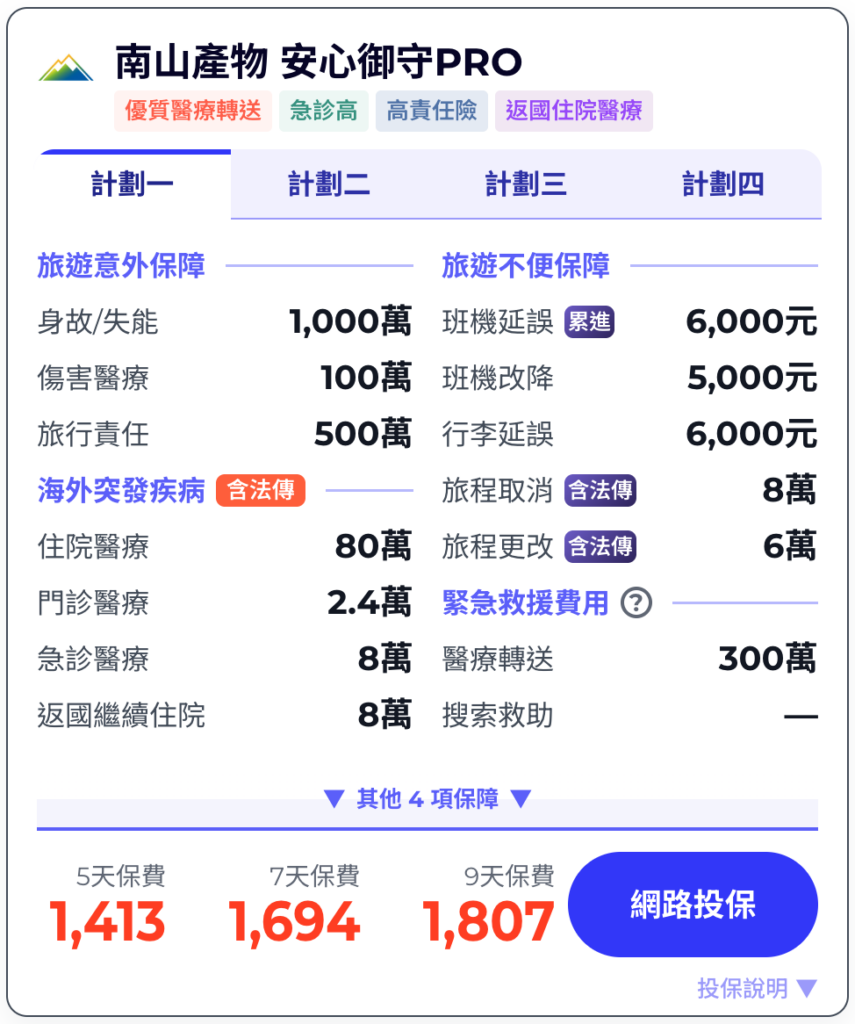This screenshot has height=1024, width=855.
Task: Open the 計劃四 tab
Action: [x=722, y=185]
